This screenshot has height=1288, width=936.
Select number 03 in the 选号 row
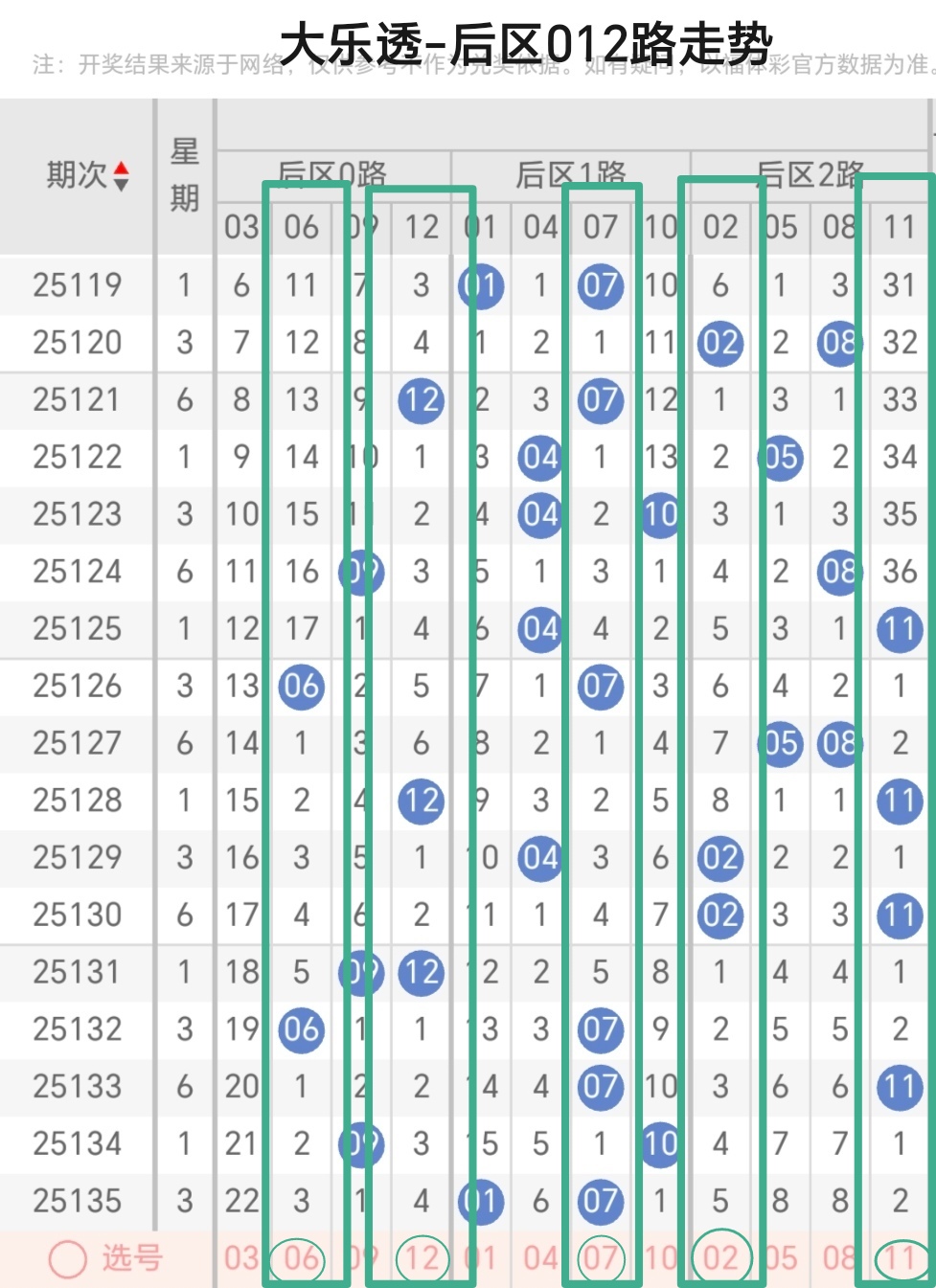(241, 1258)
